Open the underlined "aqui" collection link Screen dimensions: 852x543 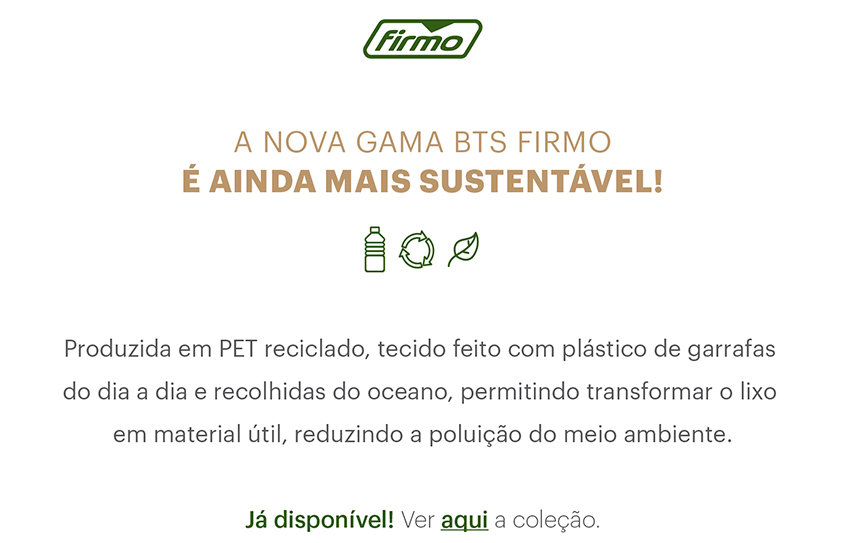pyautogui.click(x=464, y=520)
